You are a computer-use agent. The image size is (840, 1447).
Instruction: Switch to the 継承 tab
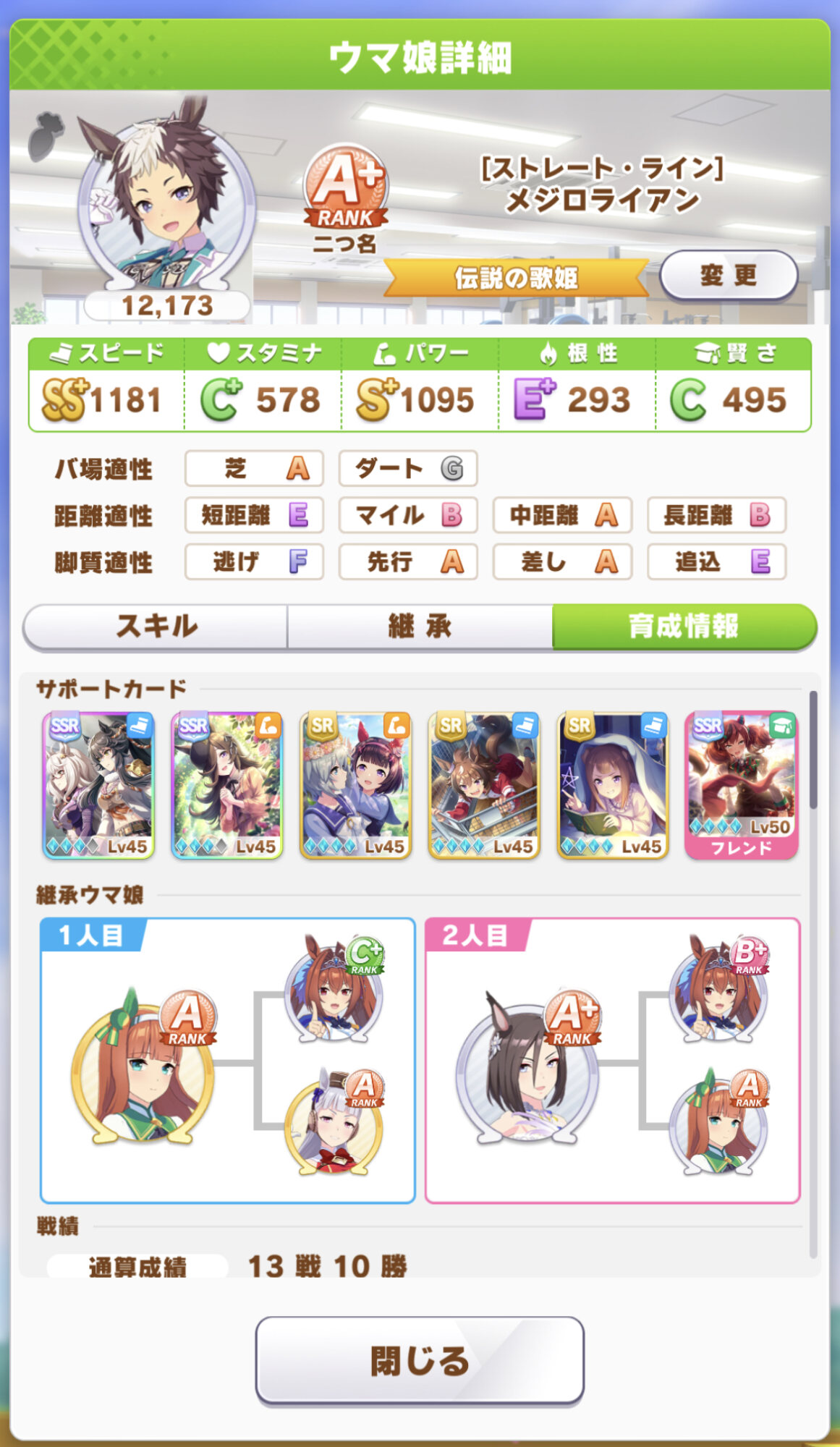pos(420,627)
